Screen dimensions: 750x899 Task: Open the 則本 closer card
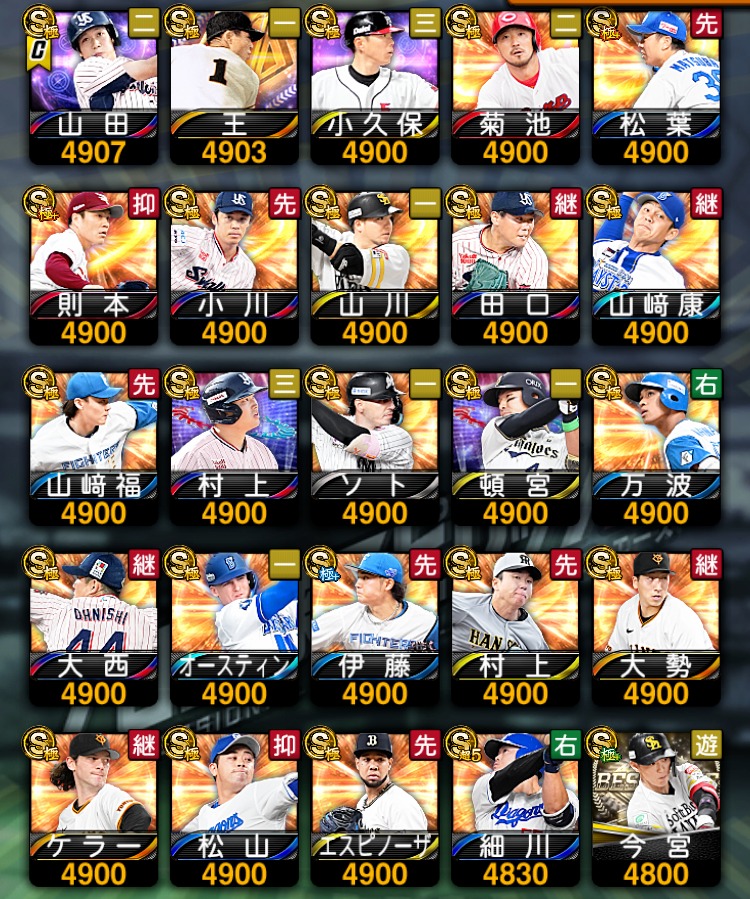[x=93, y=267]
